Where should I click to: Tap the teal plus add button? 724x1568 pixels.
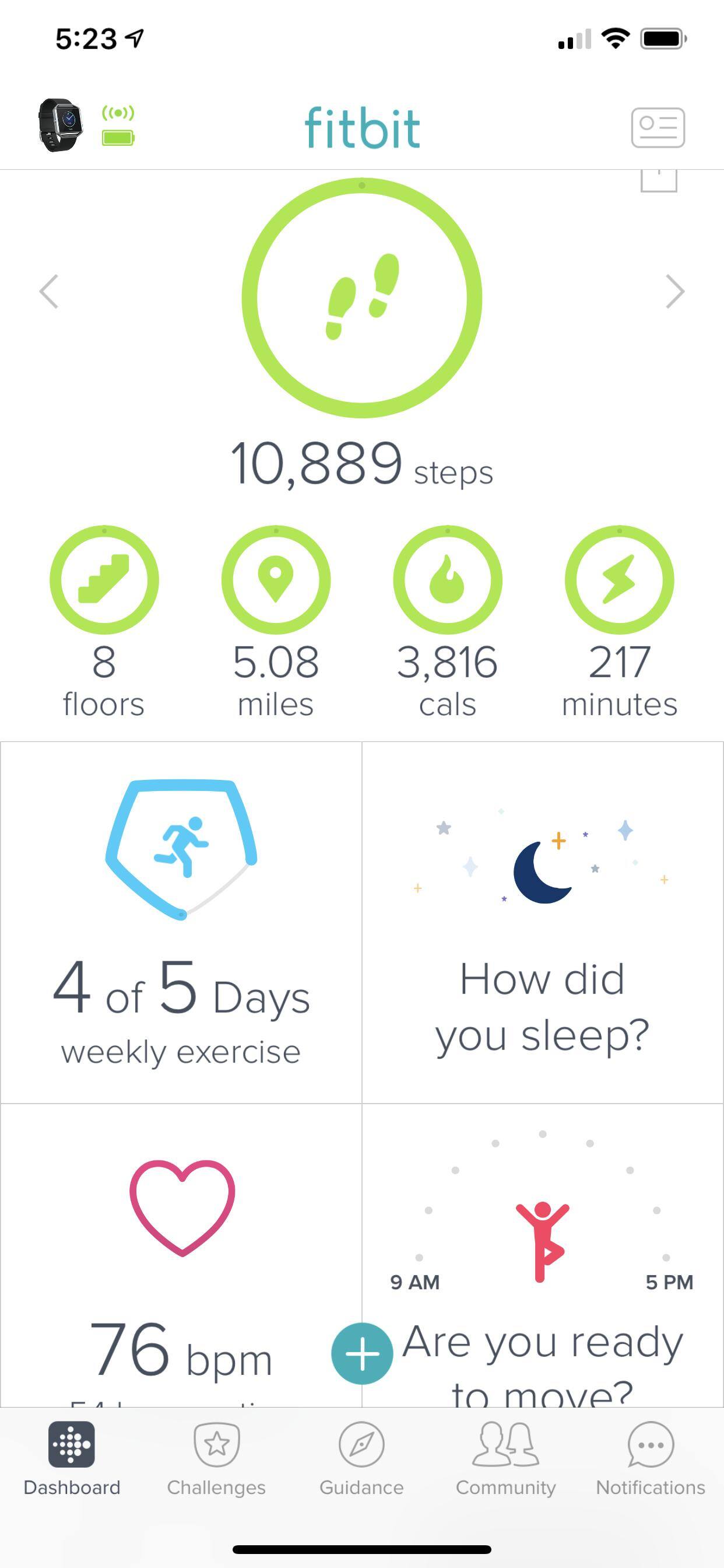tap(362, 1353)
